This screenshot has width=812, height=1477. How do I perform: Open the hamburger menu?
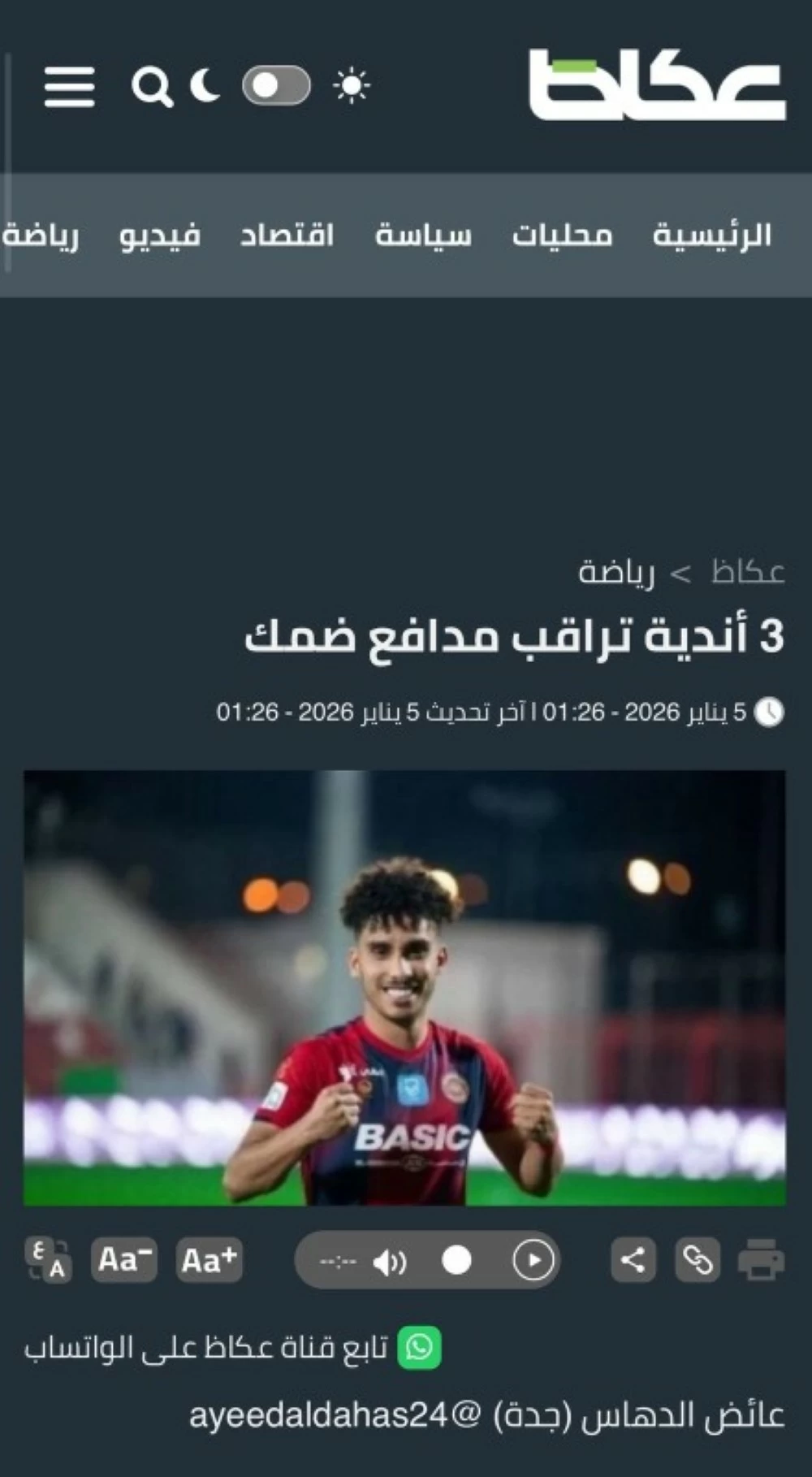click(x=69, y=86)
